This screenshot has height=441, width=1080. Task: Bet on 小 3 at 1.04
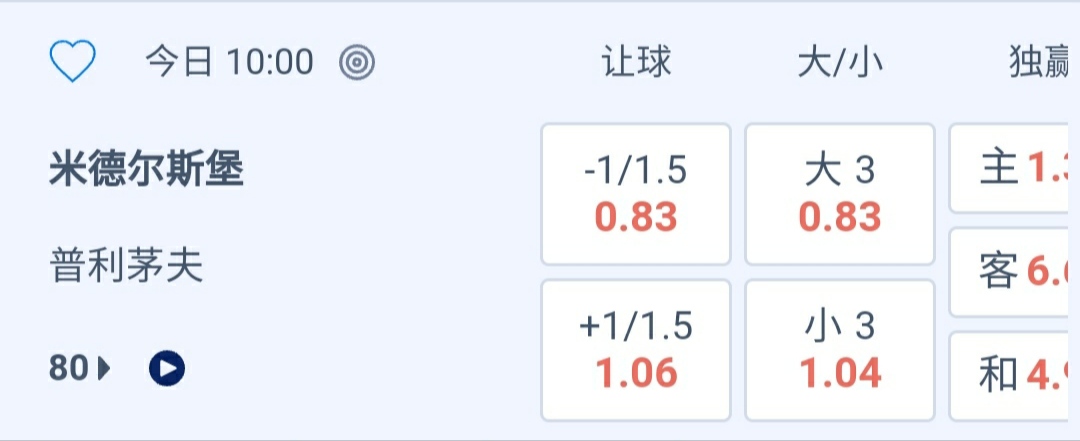click(x=840, y=350)
